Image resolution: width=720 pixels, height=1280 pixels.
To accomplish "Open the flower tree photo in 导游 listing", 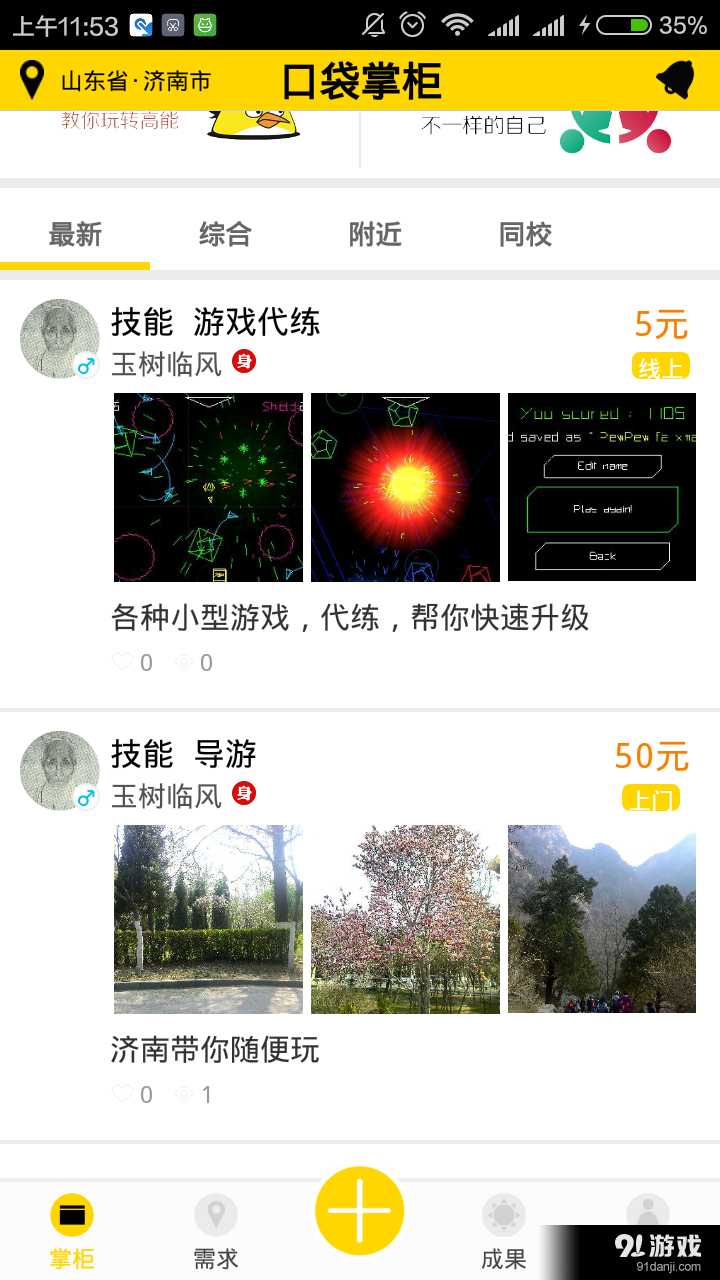I will coord(405,919).
